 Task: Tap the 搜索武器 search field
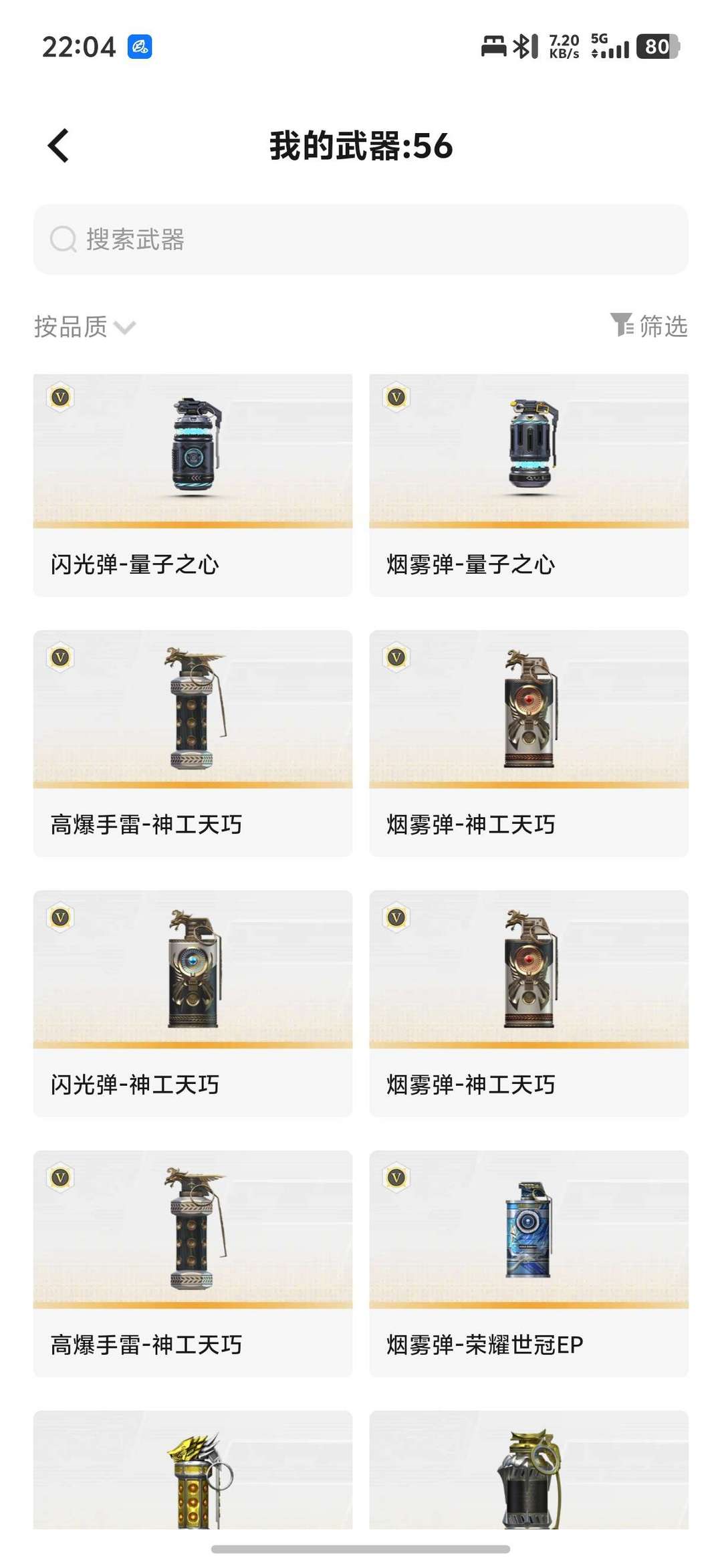(x=361, y=239)
